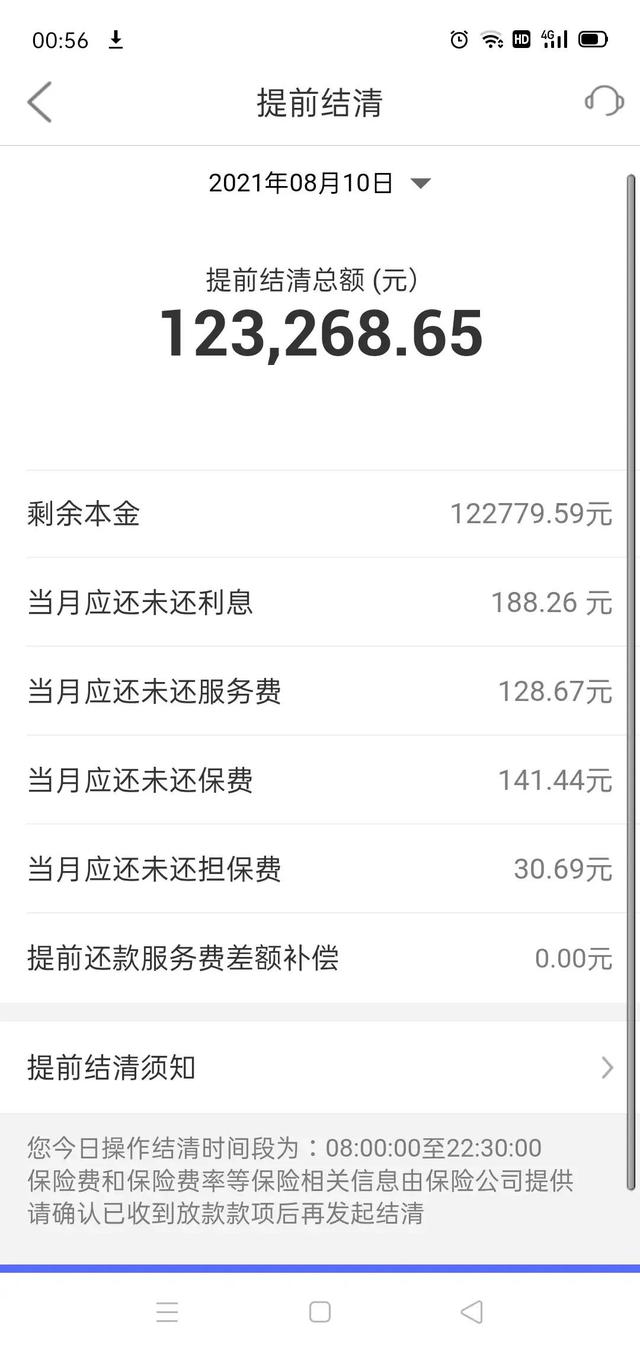Open the system recent apps menu
This screenshot has height=1351, width=640.
point(168,1312)
